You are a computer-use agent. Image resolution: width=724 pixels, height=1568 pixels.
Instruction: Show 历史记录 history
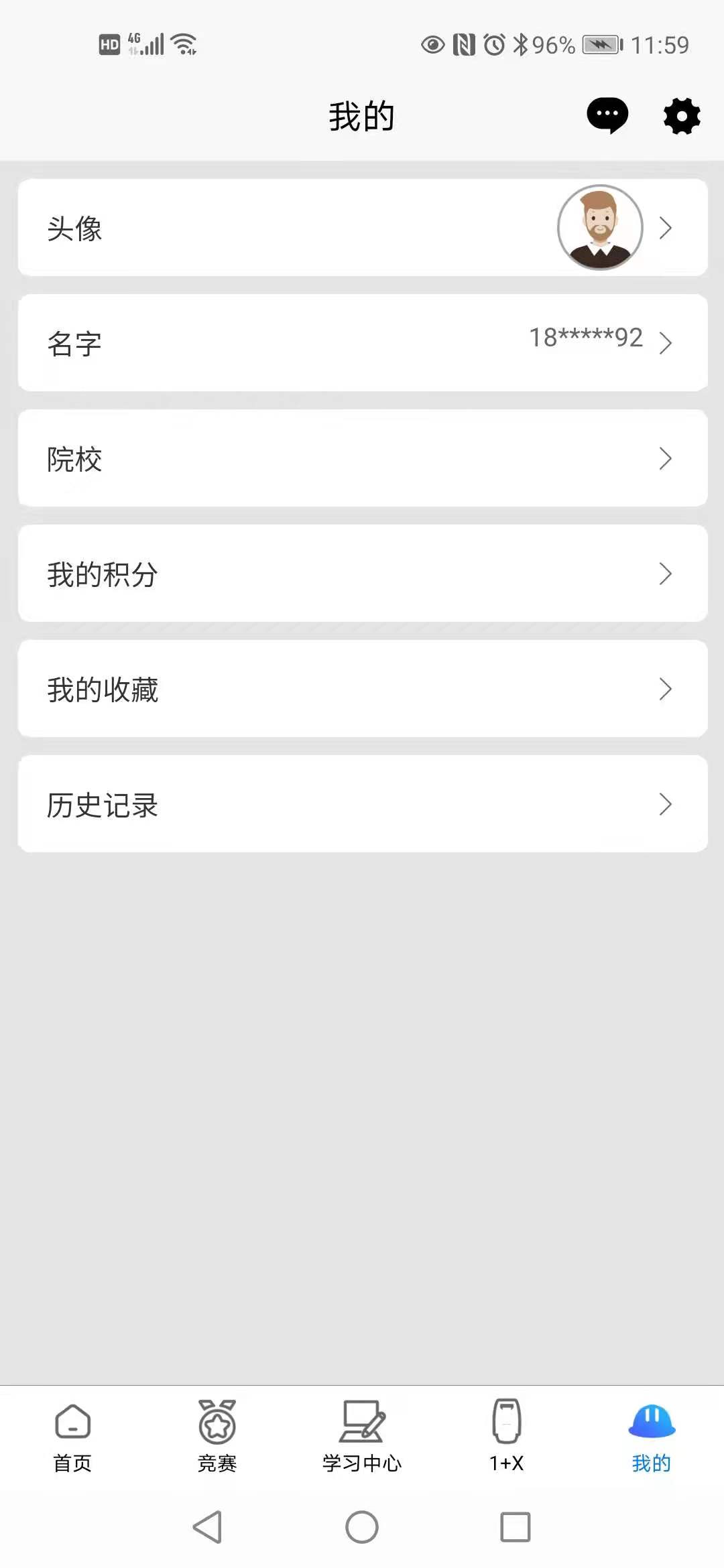pos(362,804)
